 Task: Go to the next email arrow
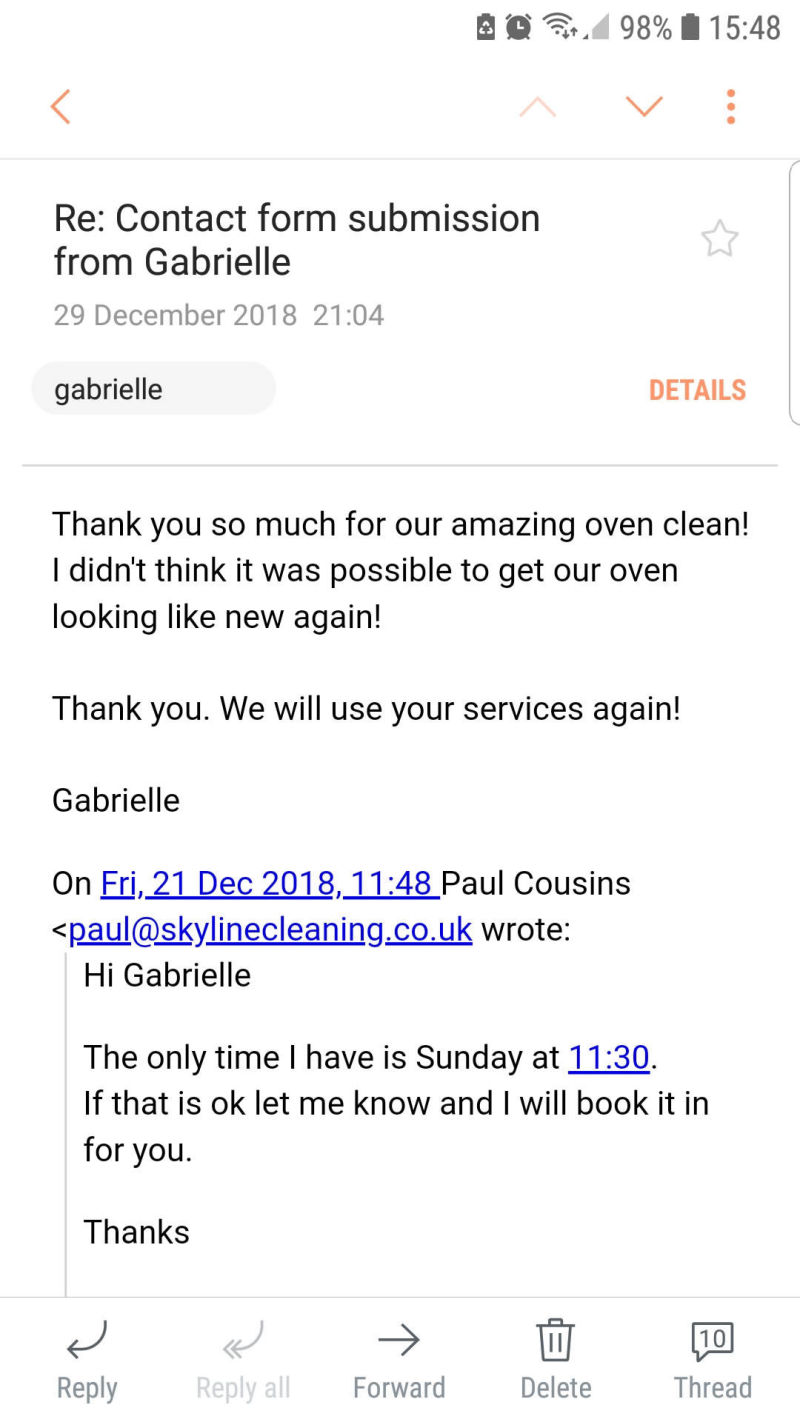[644, 106]
